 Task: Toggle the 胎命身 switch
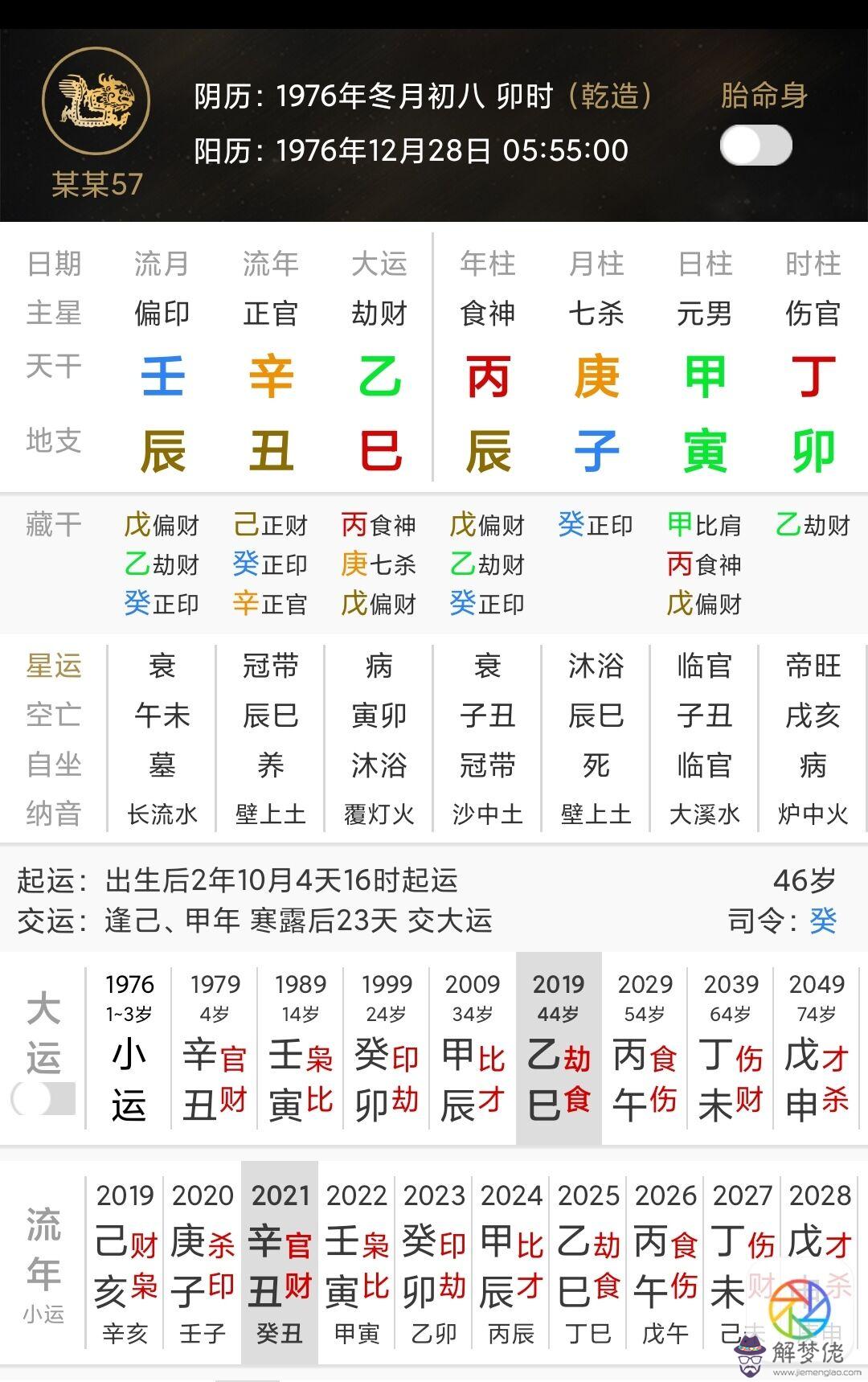pyautogui.click(x=755, y=146)
